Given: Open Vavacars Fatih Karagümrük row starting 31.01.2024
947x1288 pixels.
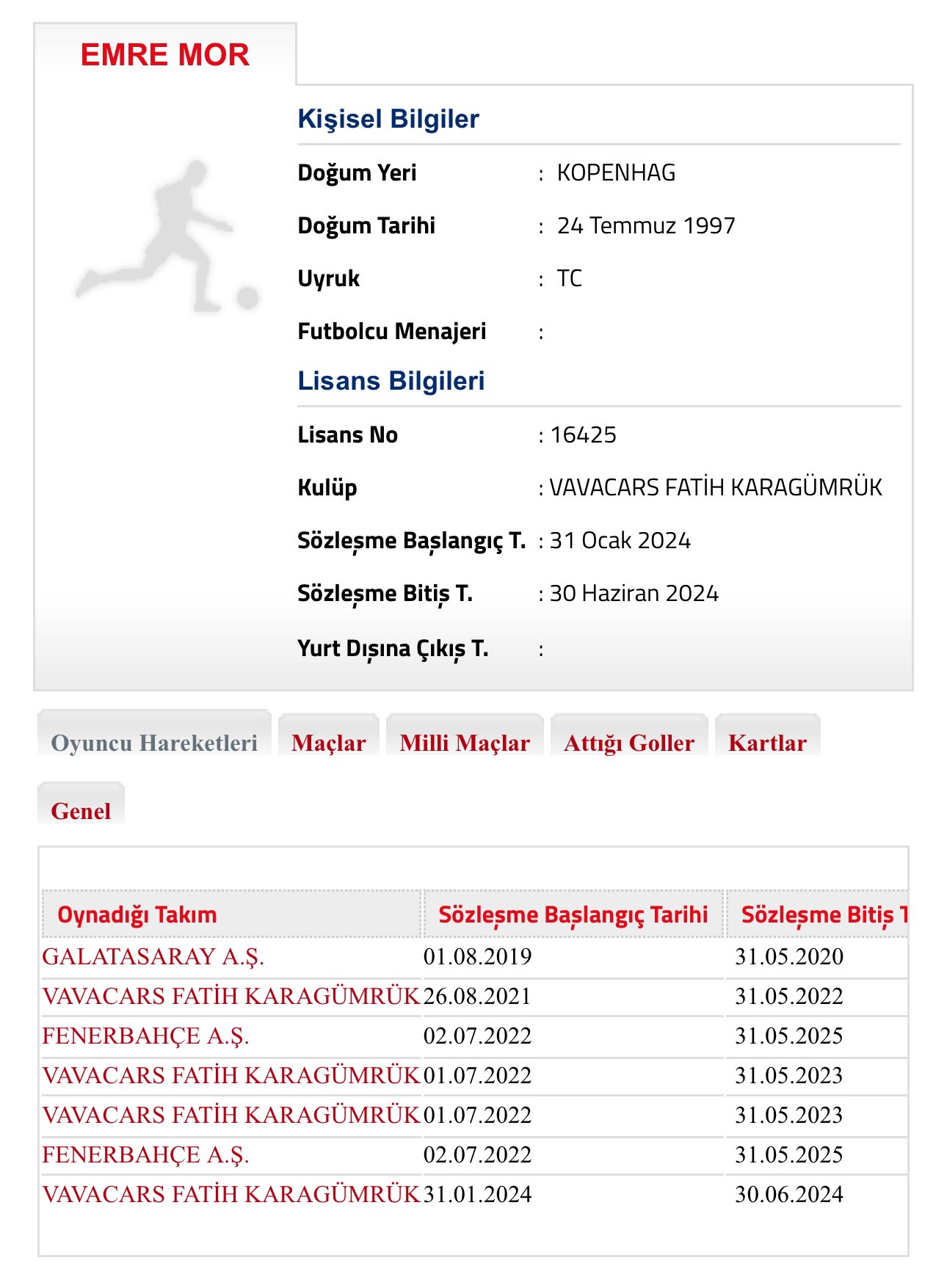Looking at the screenshot, I should (231, 1194).
